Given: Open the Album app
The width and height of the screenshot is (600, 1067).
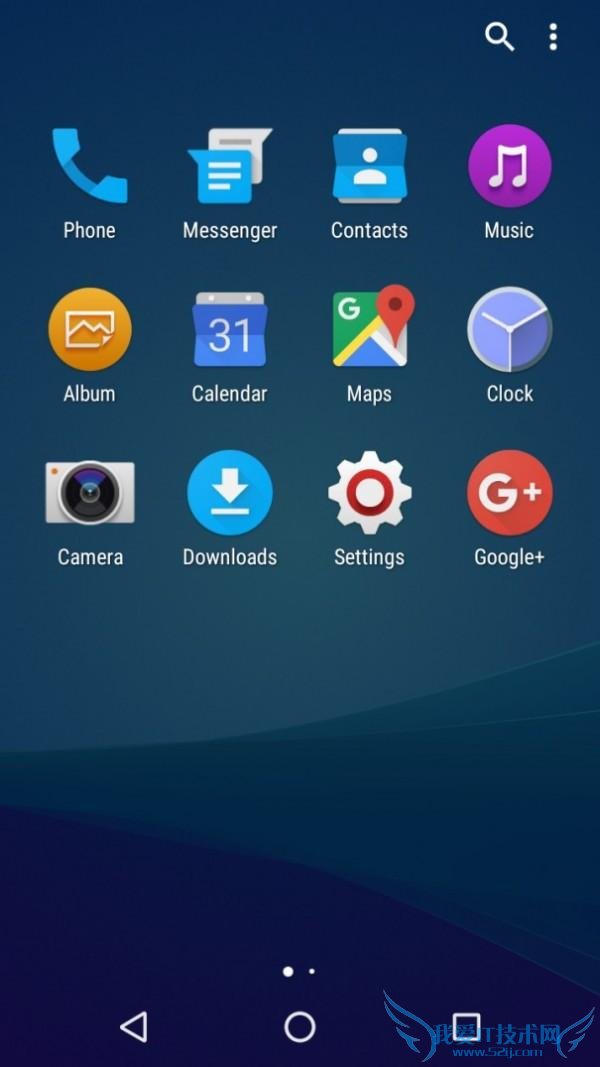Looking at the screenshot, I should [90, 330].
